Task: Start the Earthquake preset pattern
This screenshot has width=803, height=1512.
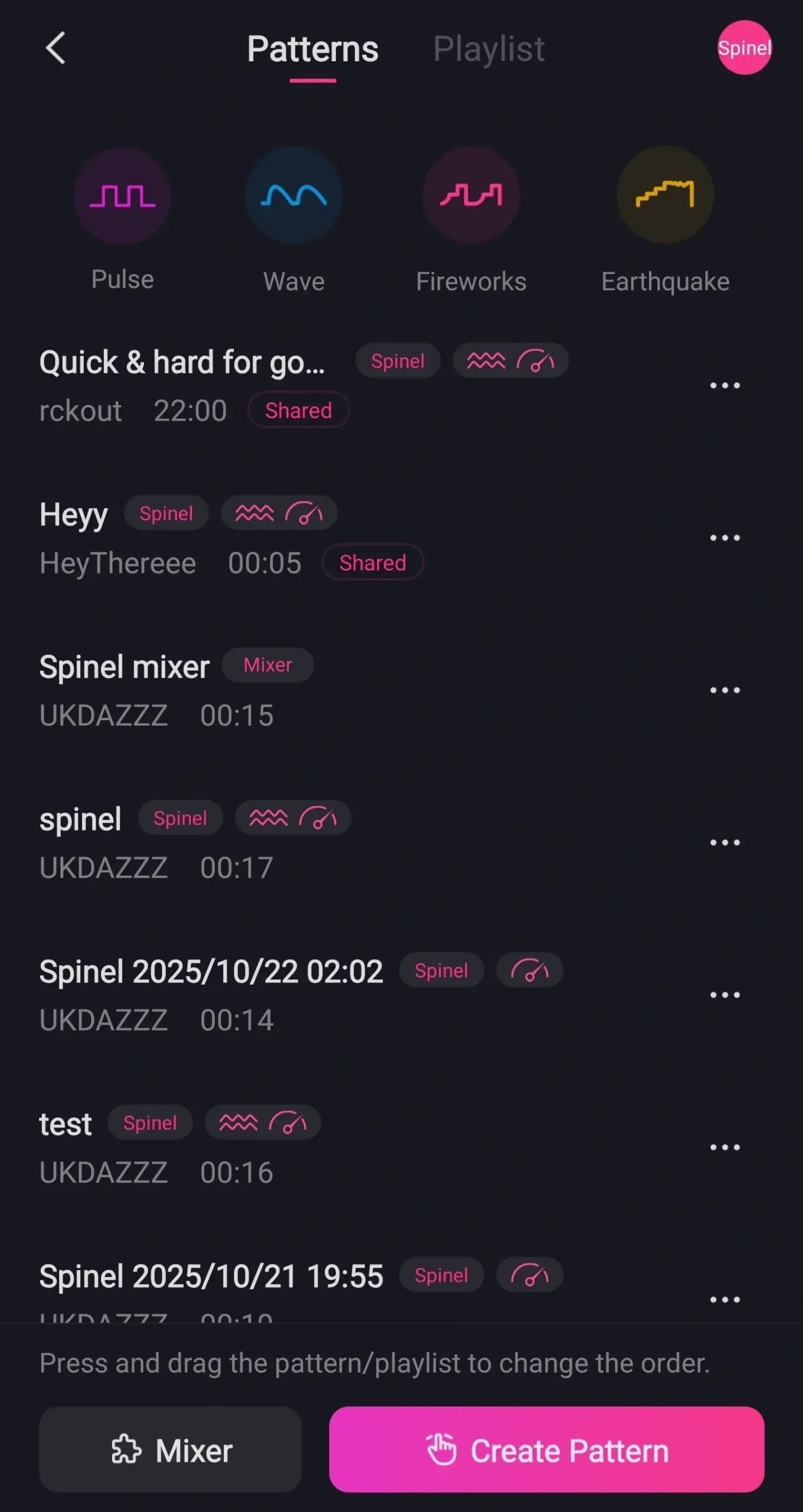Action: (x=665, y=195)
